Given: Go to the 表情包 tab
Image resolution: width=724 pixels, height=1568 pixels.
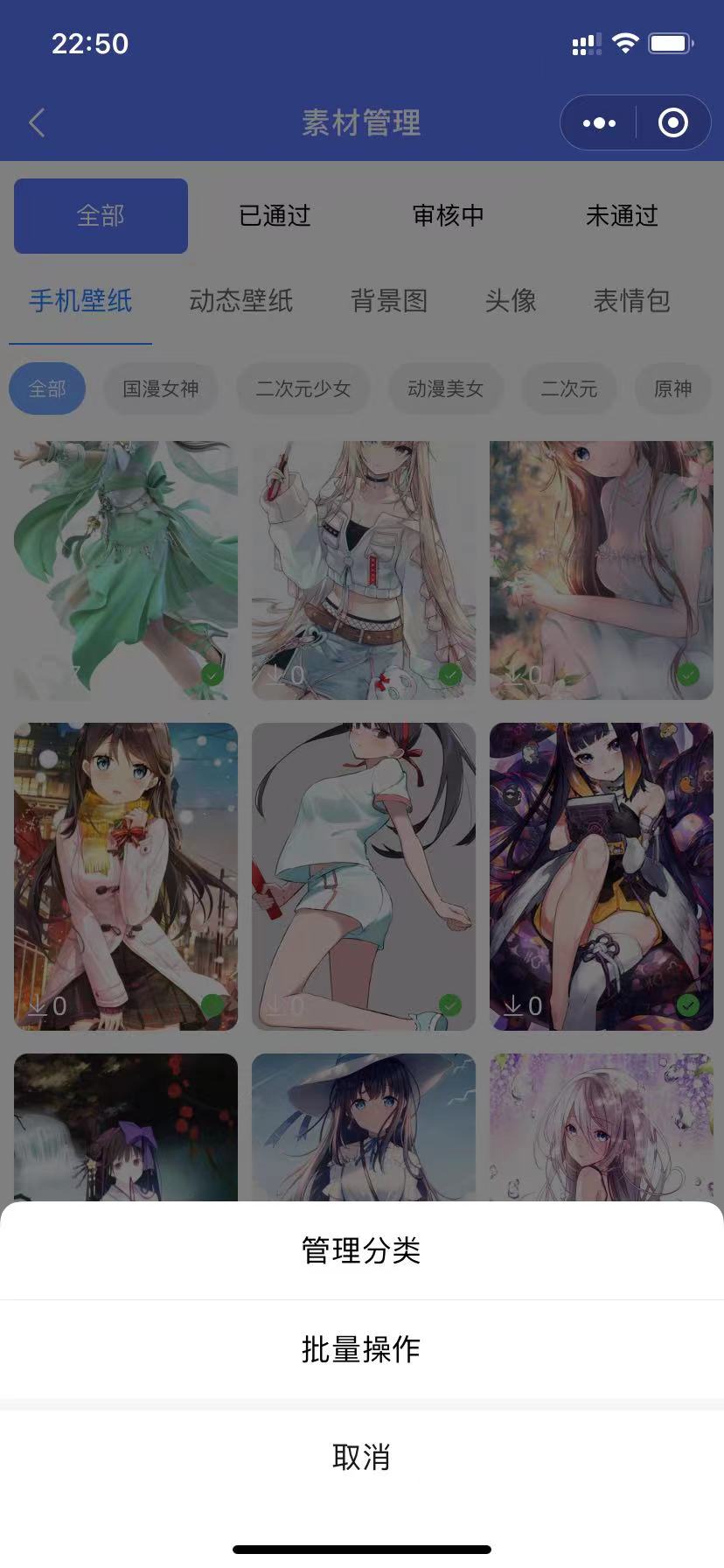Looking at the screenshot, I should (631, 301).
